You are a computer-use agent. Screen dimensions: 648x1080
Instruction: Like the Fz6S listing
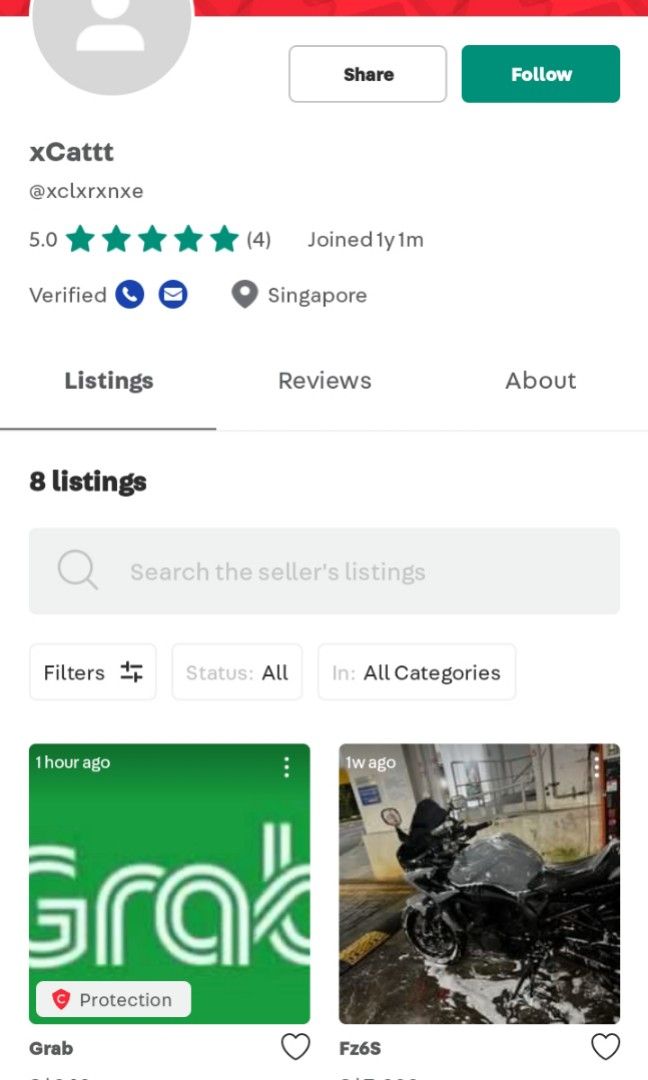pyautogui.click(x=605, y=1047)
